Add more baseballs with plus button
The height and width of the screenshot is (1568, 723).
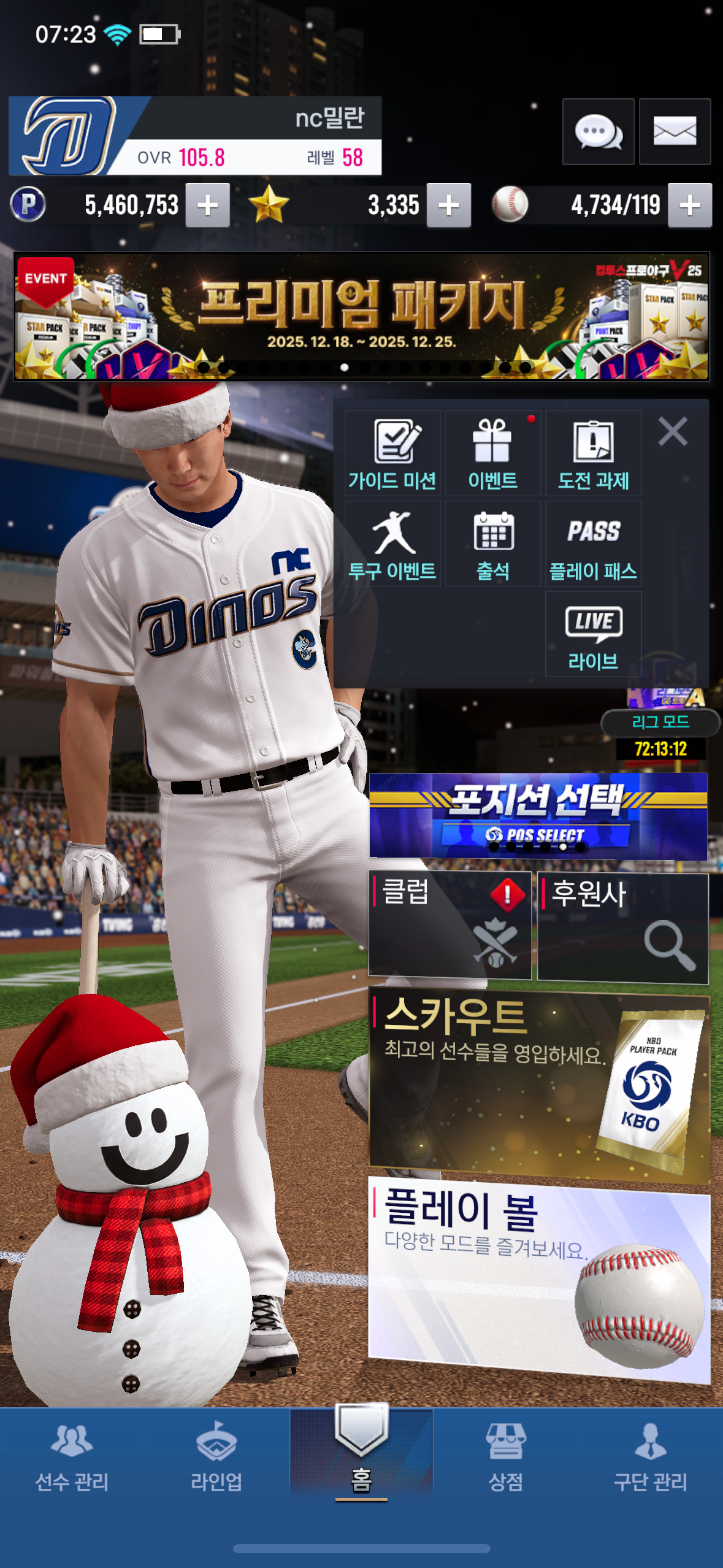690,206
